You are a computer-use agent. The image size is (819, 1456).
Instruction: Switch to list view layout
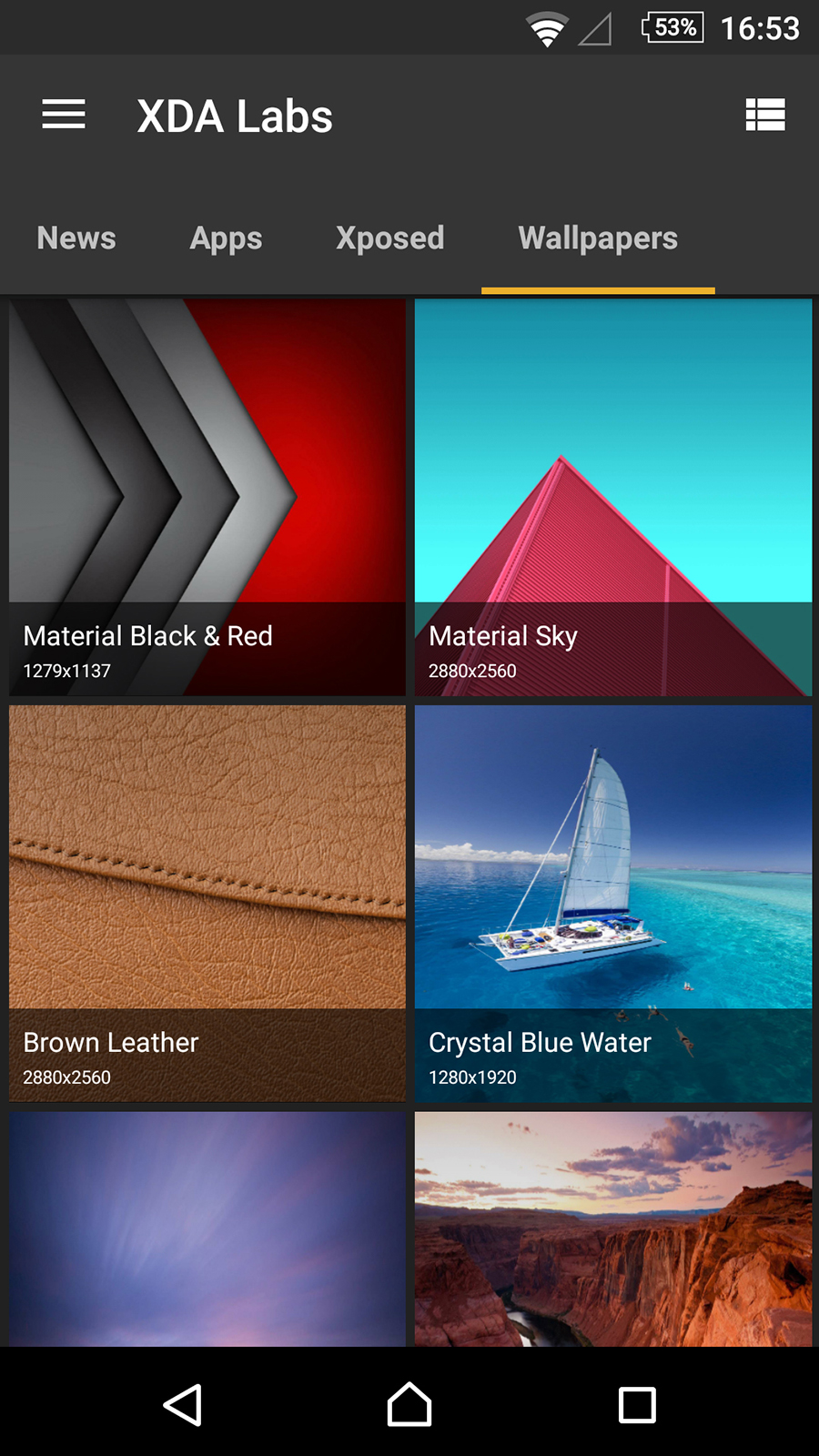click(x=764, y=115)
